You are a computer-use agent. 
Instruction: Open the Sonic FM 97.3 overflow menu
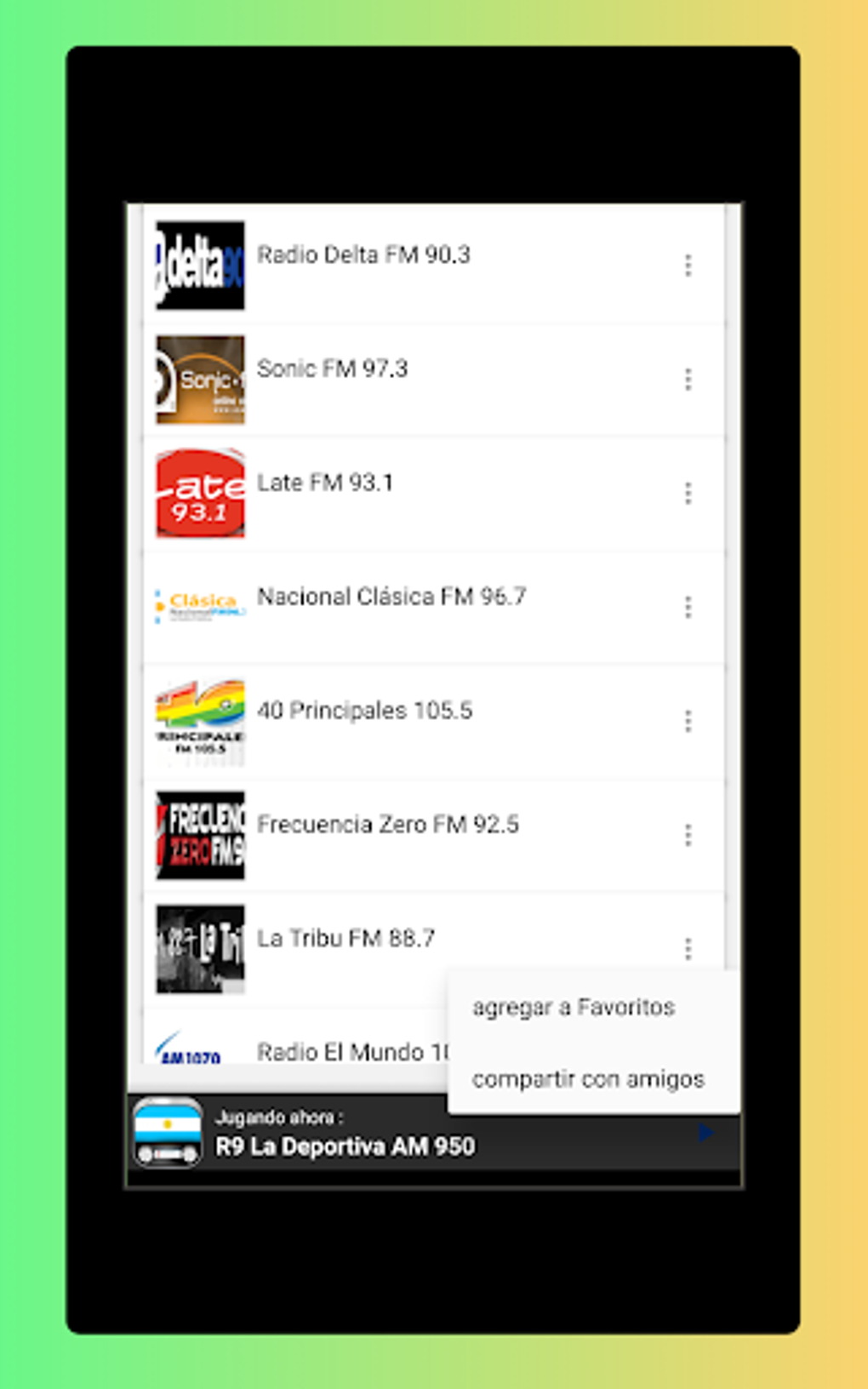689,380
